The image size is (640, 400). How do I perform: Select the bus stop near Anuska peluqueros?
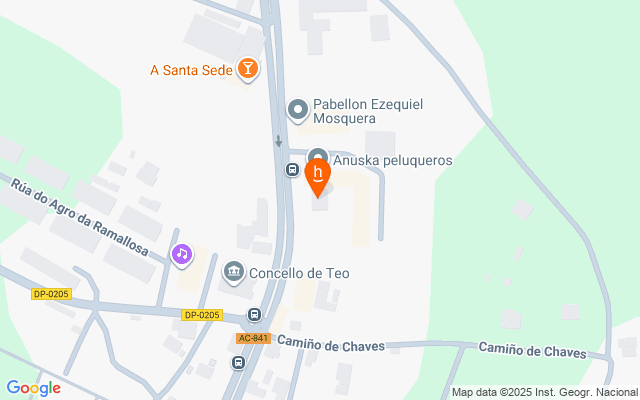(292, 168)
